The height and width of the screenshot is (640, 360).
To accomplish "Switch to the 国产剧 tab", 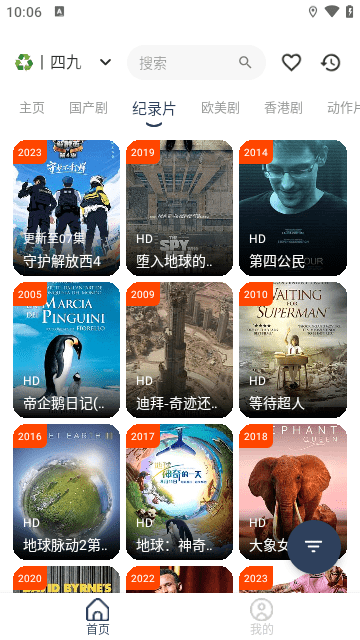I will click(88, 108).
